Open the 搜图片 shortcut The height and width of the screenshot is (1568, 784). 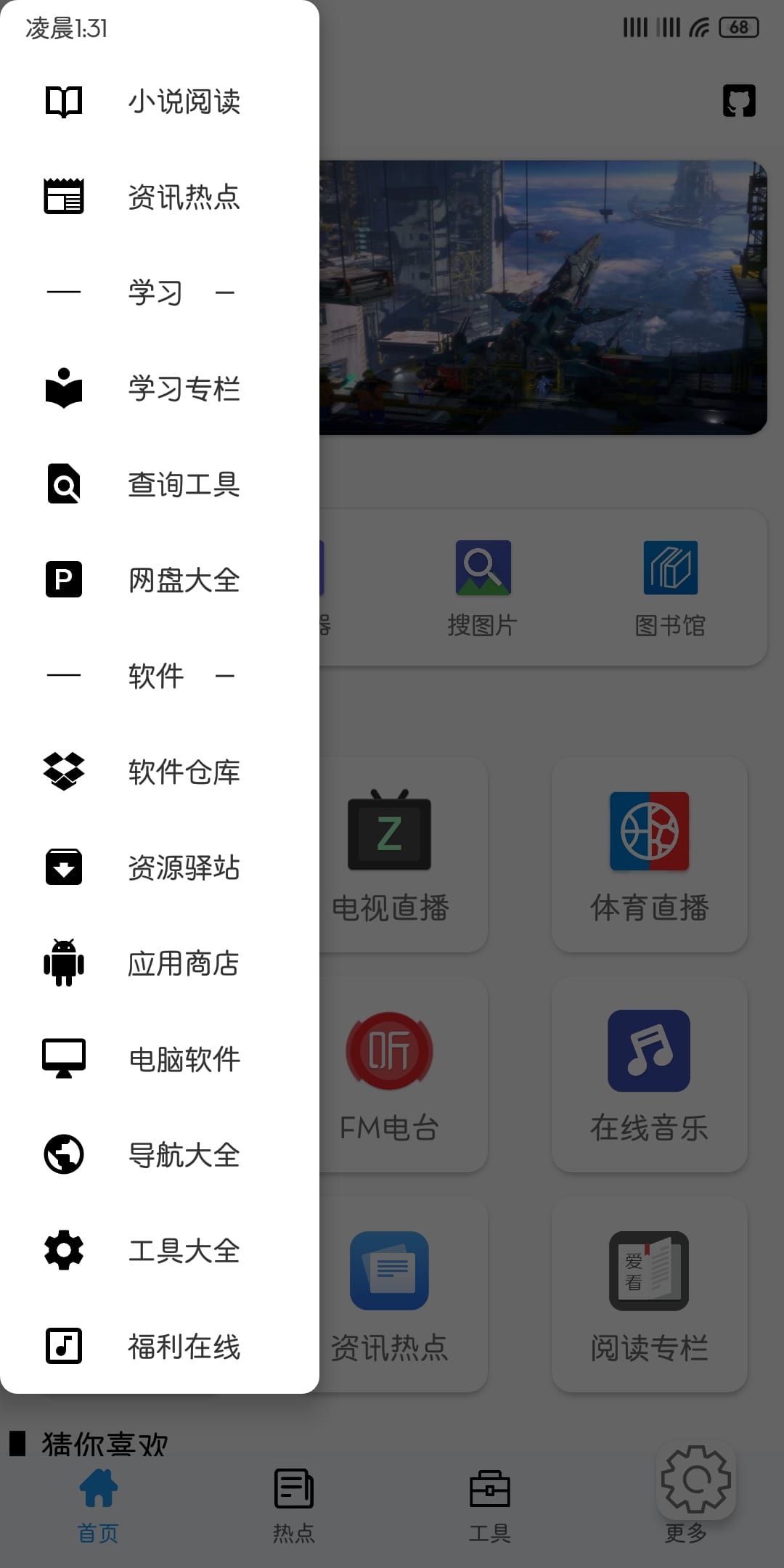pos(483,587)
